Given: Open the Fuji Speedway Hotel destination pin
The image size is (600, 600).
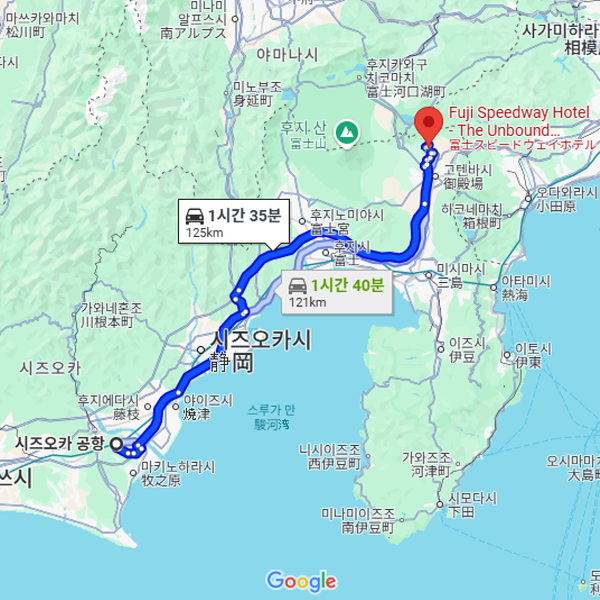Looking at the screenshot, I should pos(429,125).
